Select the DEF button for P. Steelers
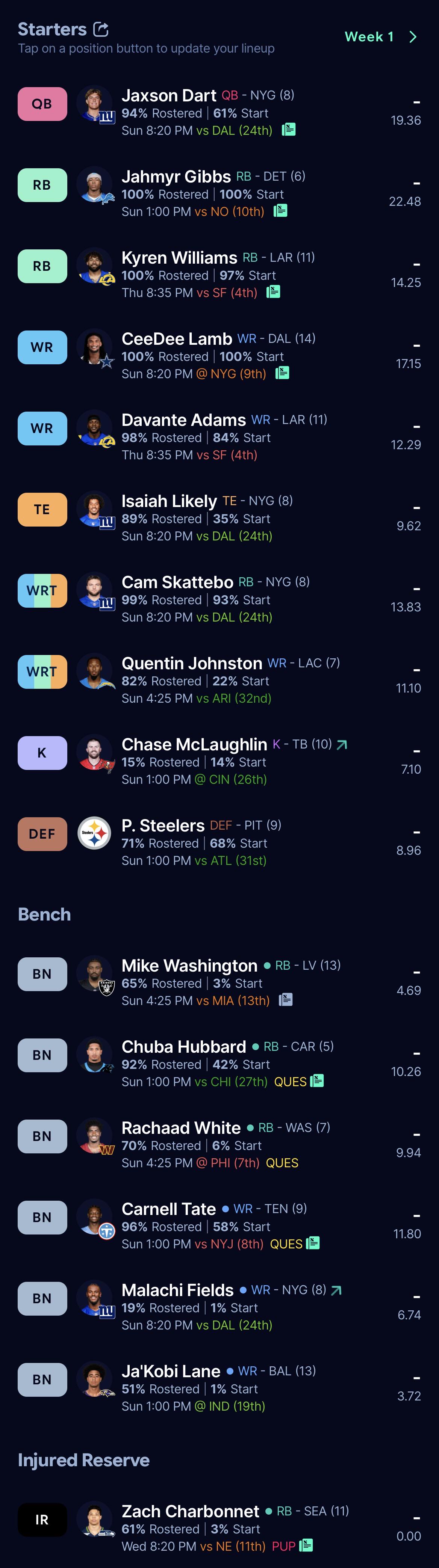This screenshot has width=439, height=1568. [x=42, y=834]
